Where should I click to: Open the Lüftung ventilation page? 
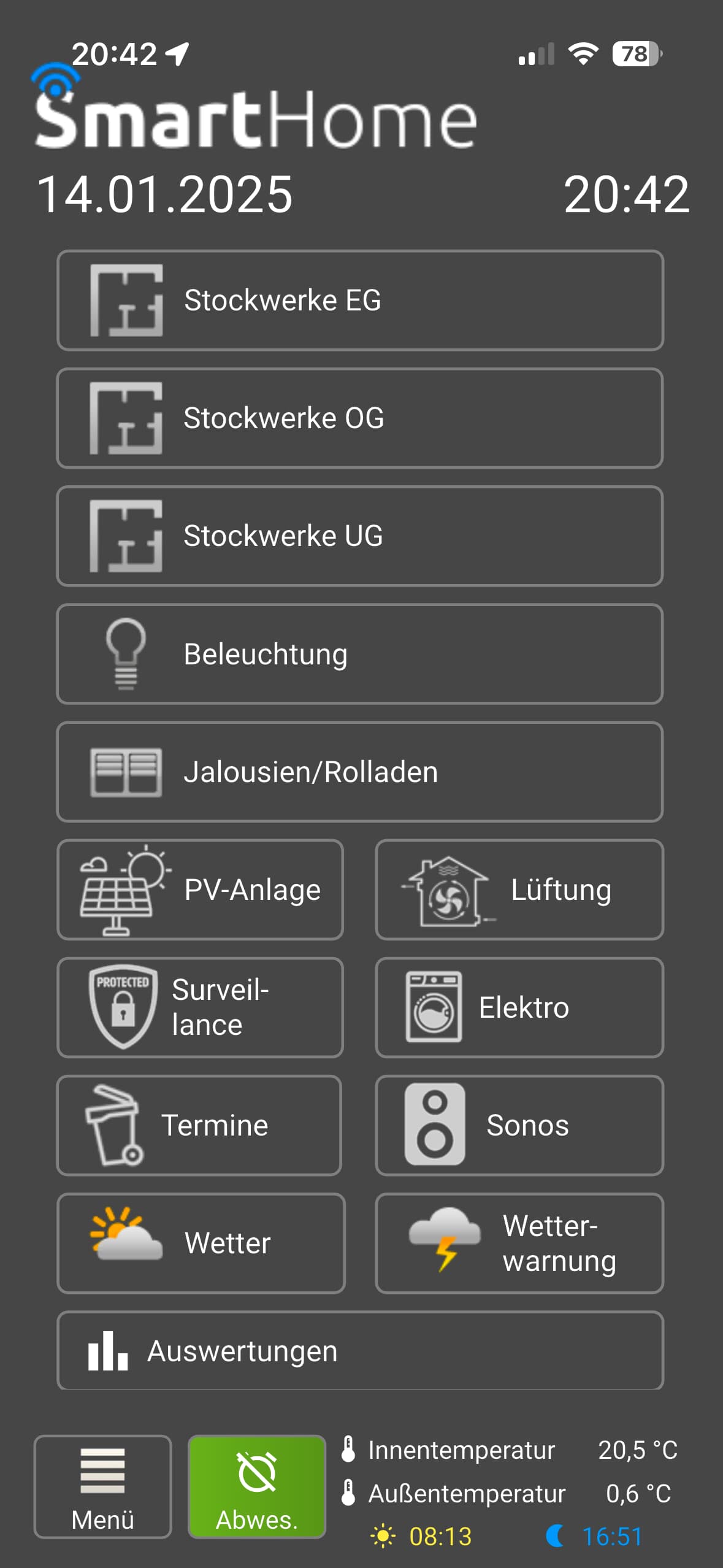coord(519,890)
